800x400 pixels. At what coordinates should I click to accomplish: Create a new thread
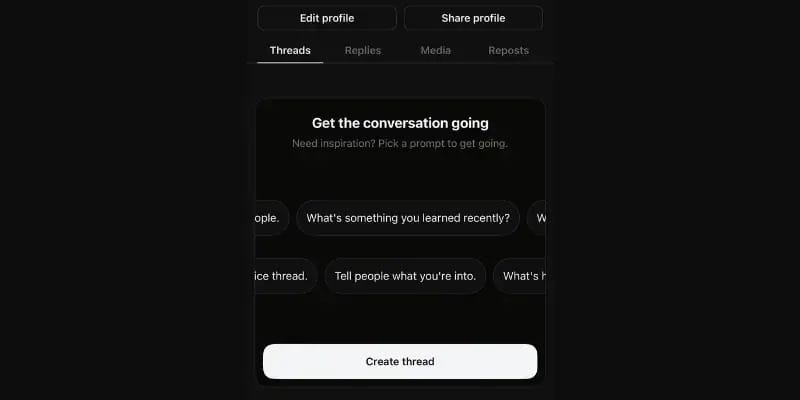(400, 361)
